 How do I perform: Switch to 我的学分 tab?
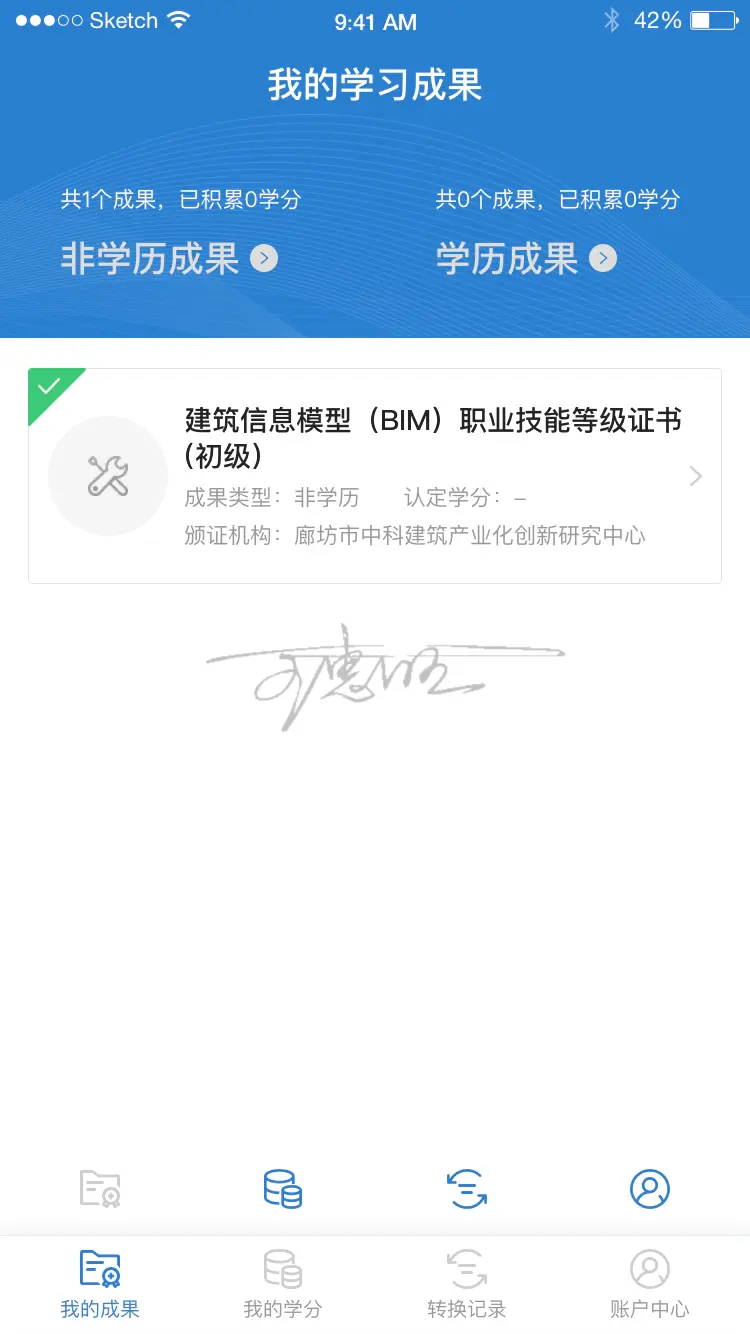click(283, 1284)
